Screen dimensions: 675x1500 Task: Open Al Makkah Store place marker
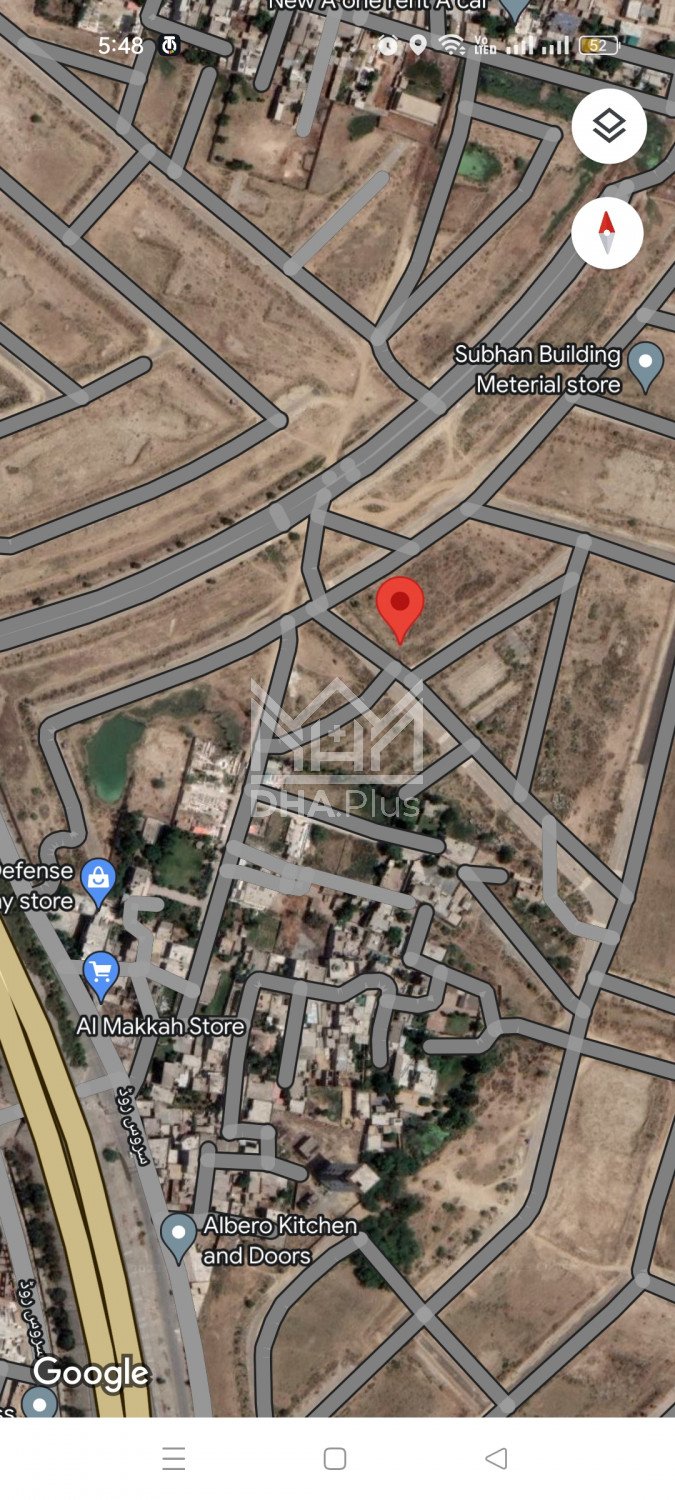click(x=101, y=973)
